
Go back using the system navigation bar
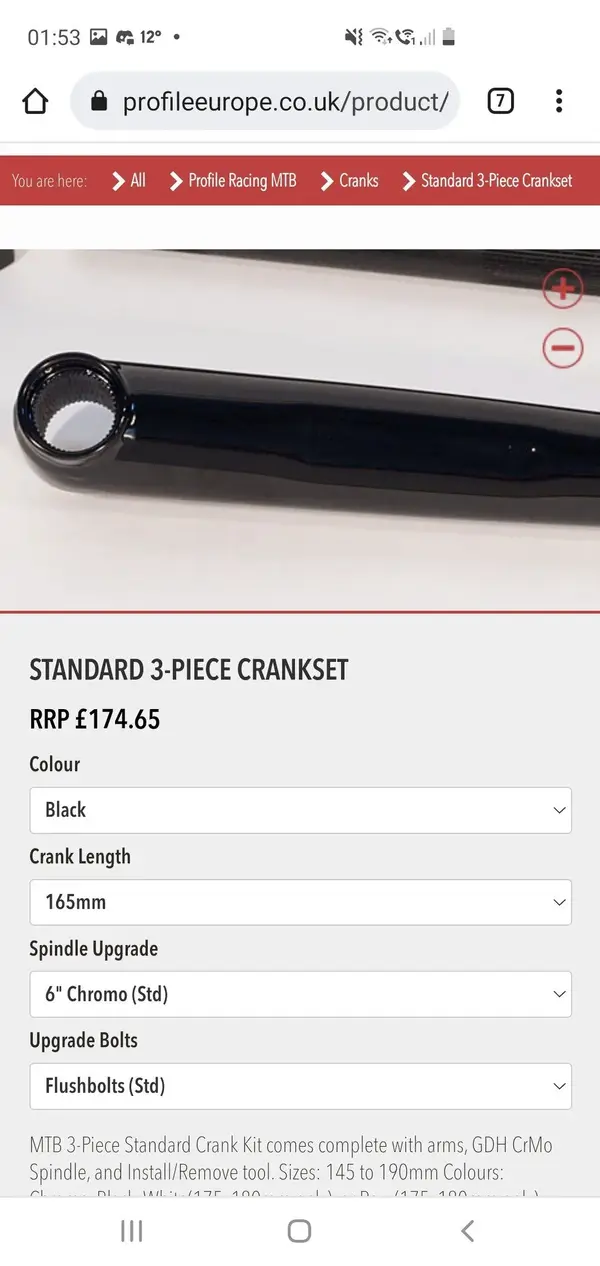467,1231
